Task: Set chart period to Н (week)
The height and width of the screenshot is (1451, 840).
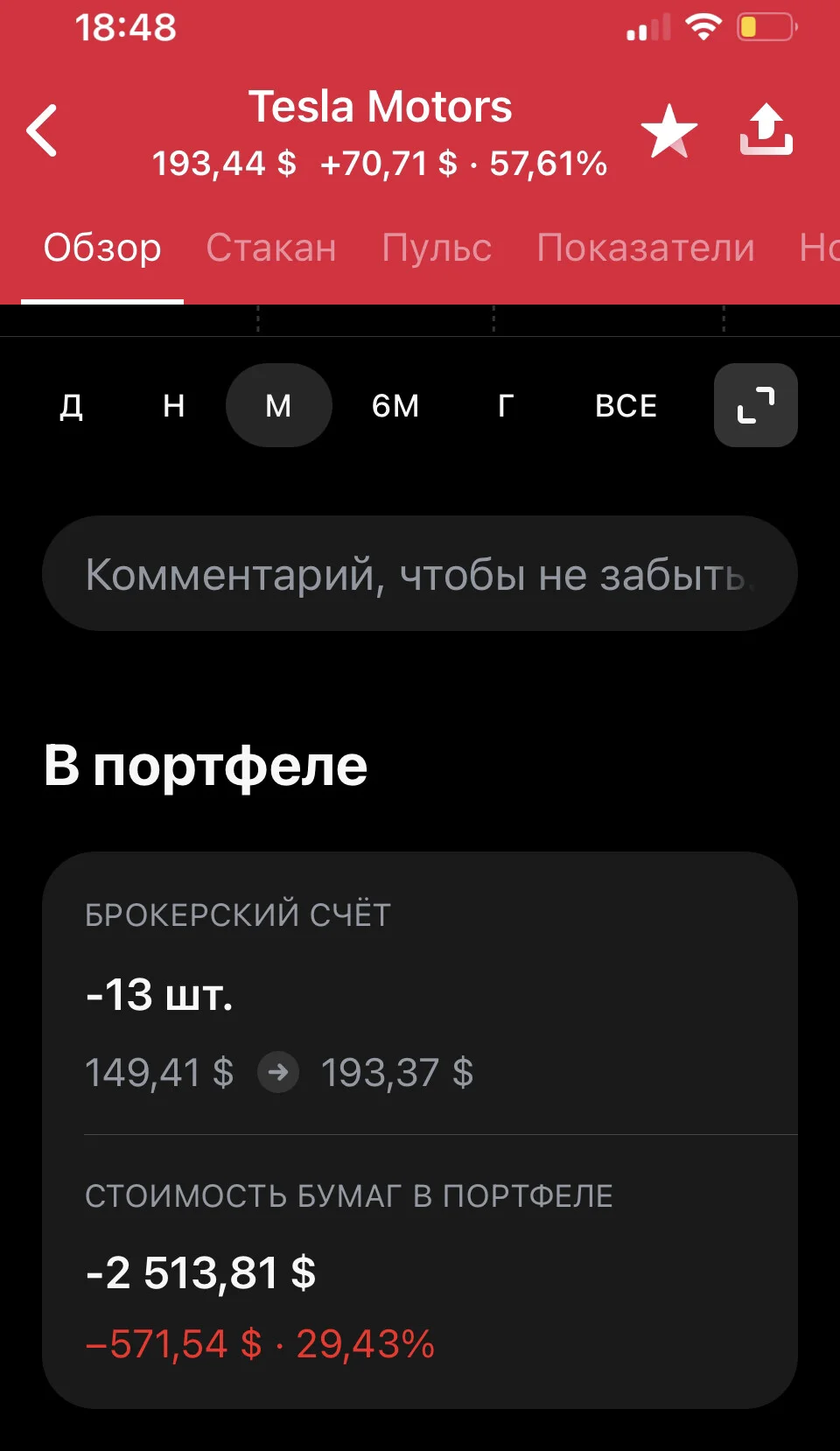Action: click(174, 405)
